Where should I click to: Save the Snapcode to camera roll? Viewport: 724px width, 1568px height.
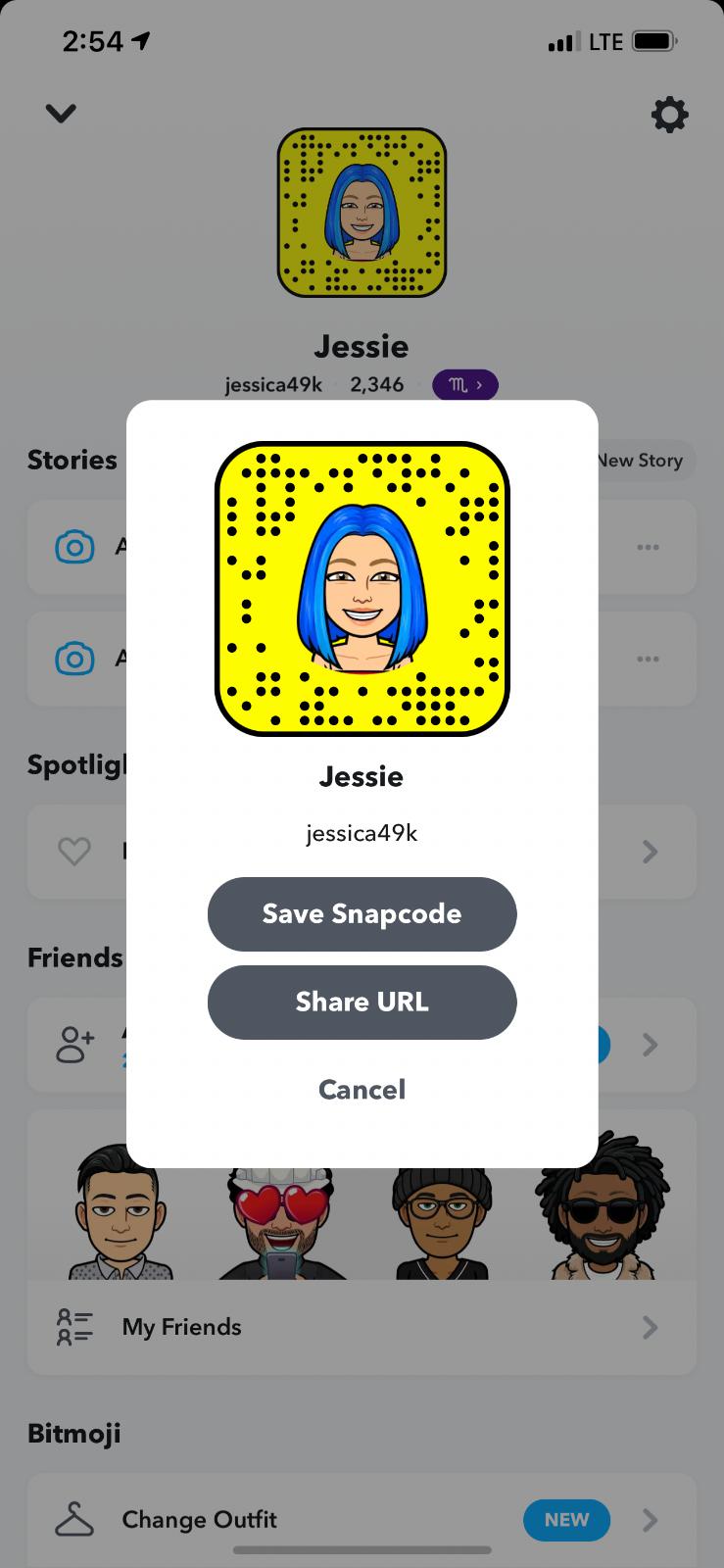point(362,913)
